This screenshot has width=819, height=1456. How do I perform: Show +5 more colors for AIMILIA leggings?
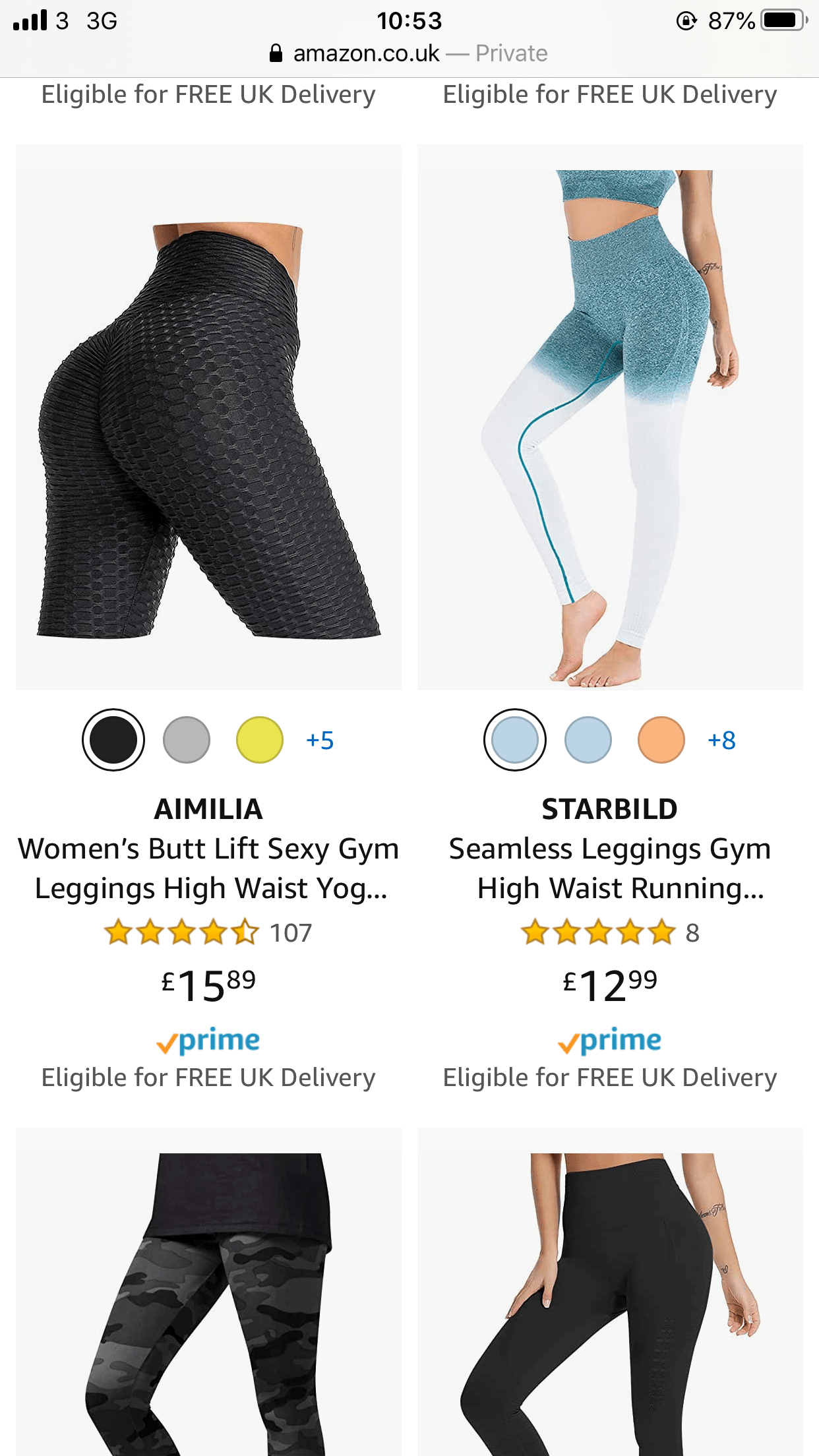[x=320, y=741]
